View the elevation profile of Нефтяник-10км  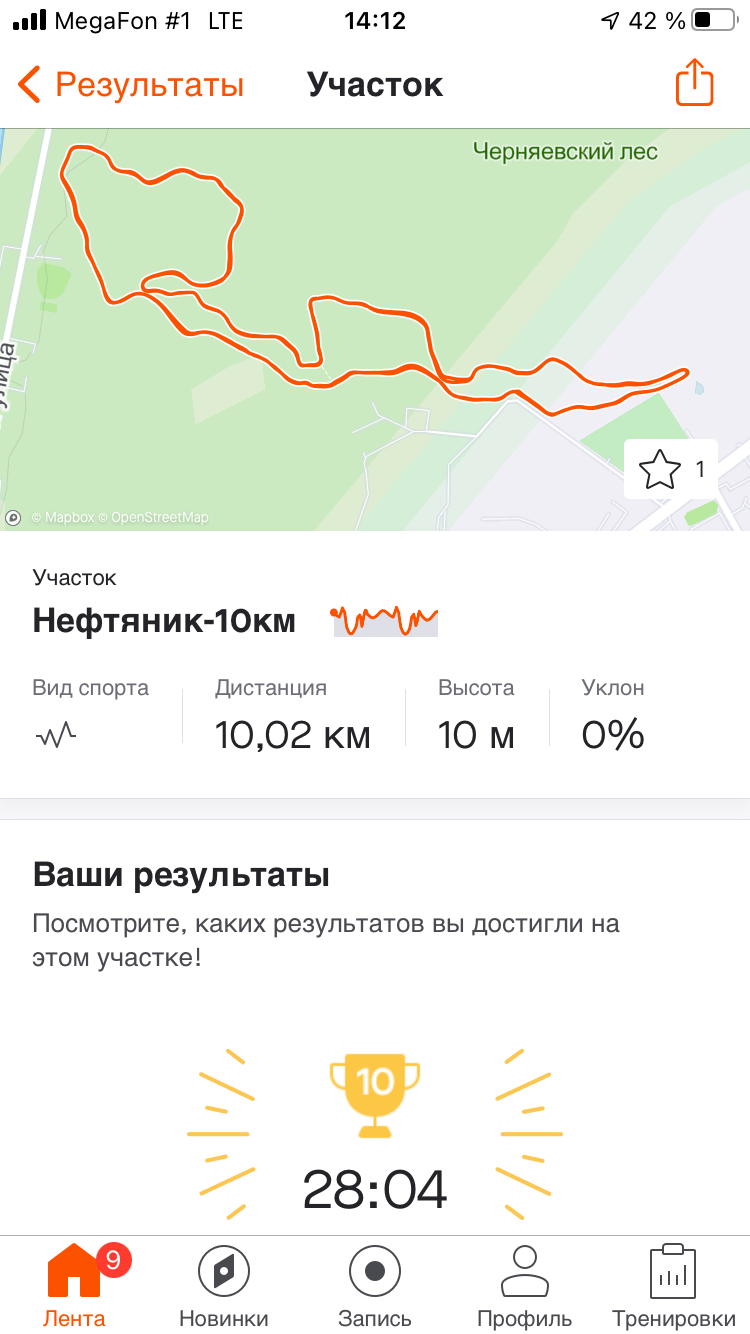click(x=386, y=621)
